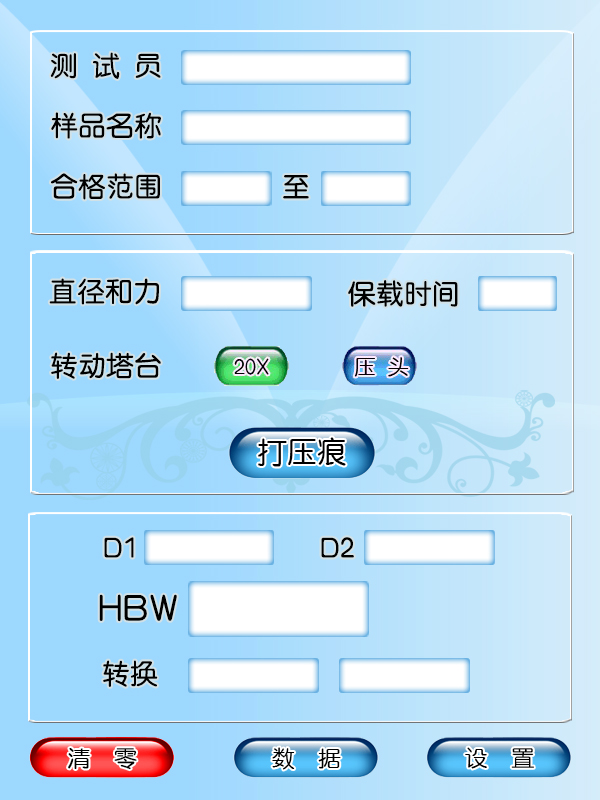Image resolution: width=600 pixels, height=800 pixels.
Task: Switch turret to the 20X objective
Action: [x=251, y=366]
